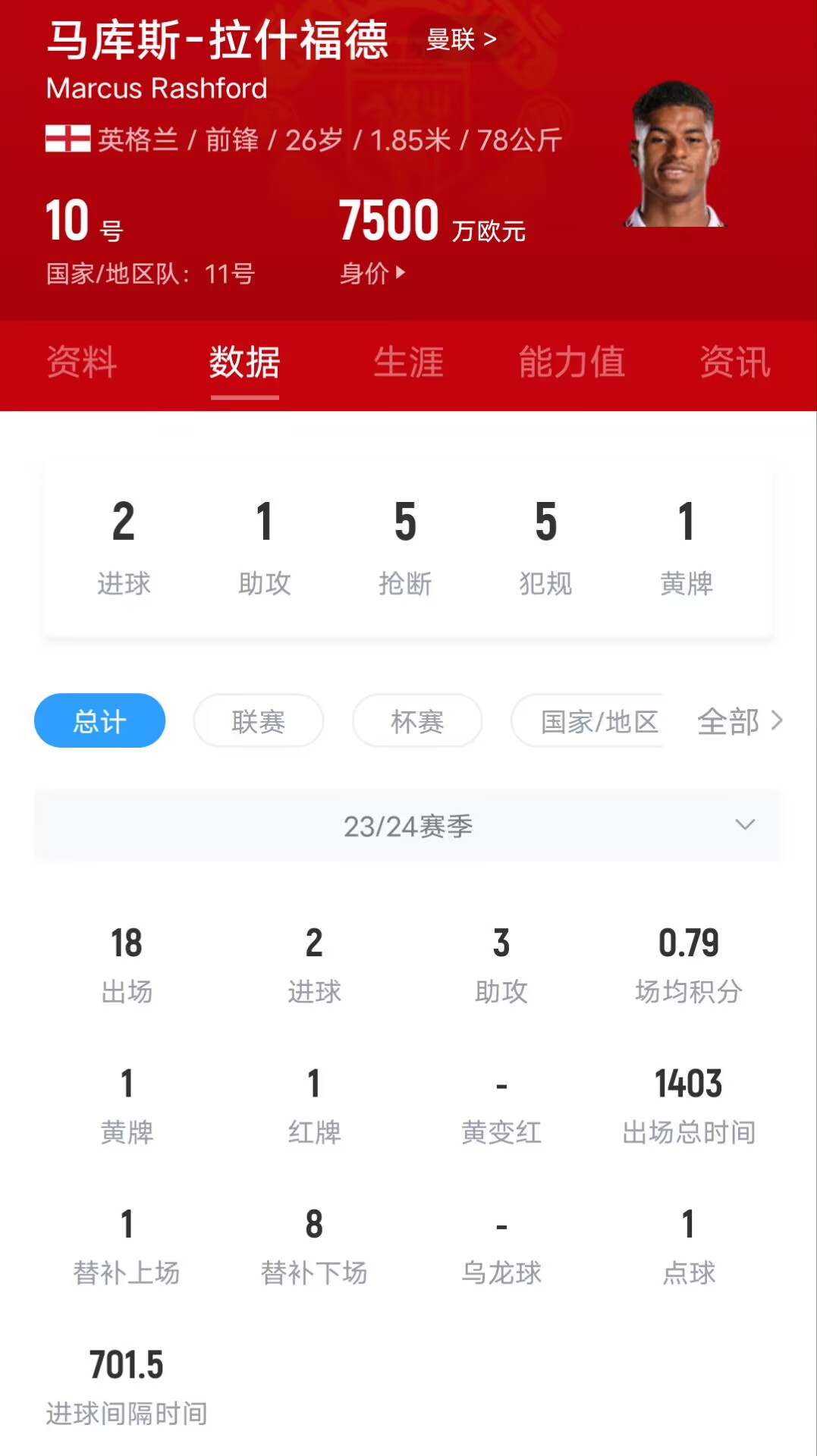Select the 总计 filter chip

(99, 720)
